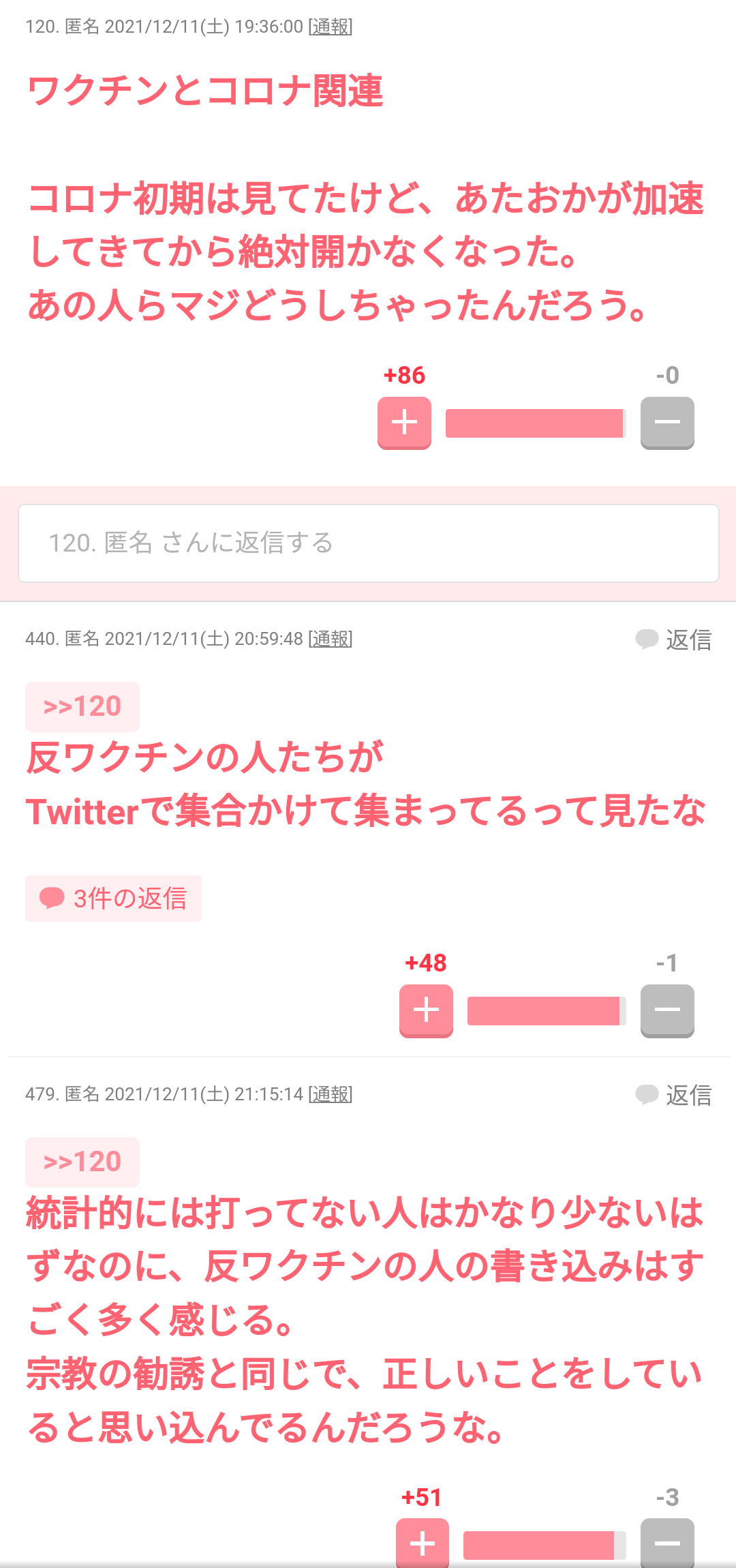Upvote comment 120 with the plus icon
Screen dimensions: 736x1568
click(405, 423)
